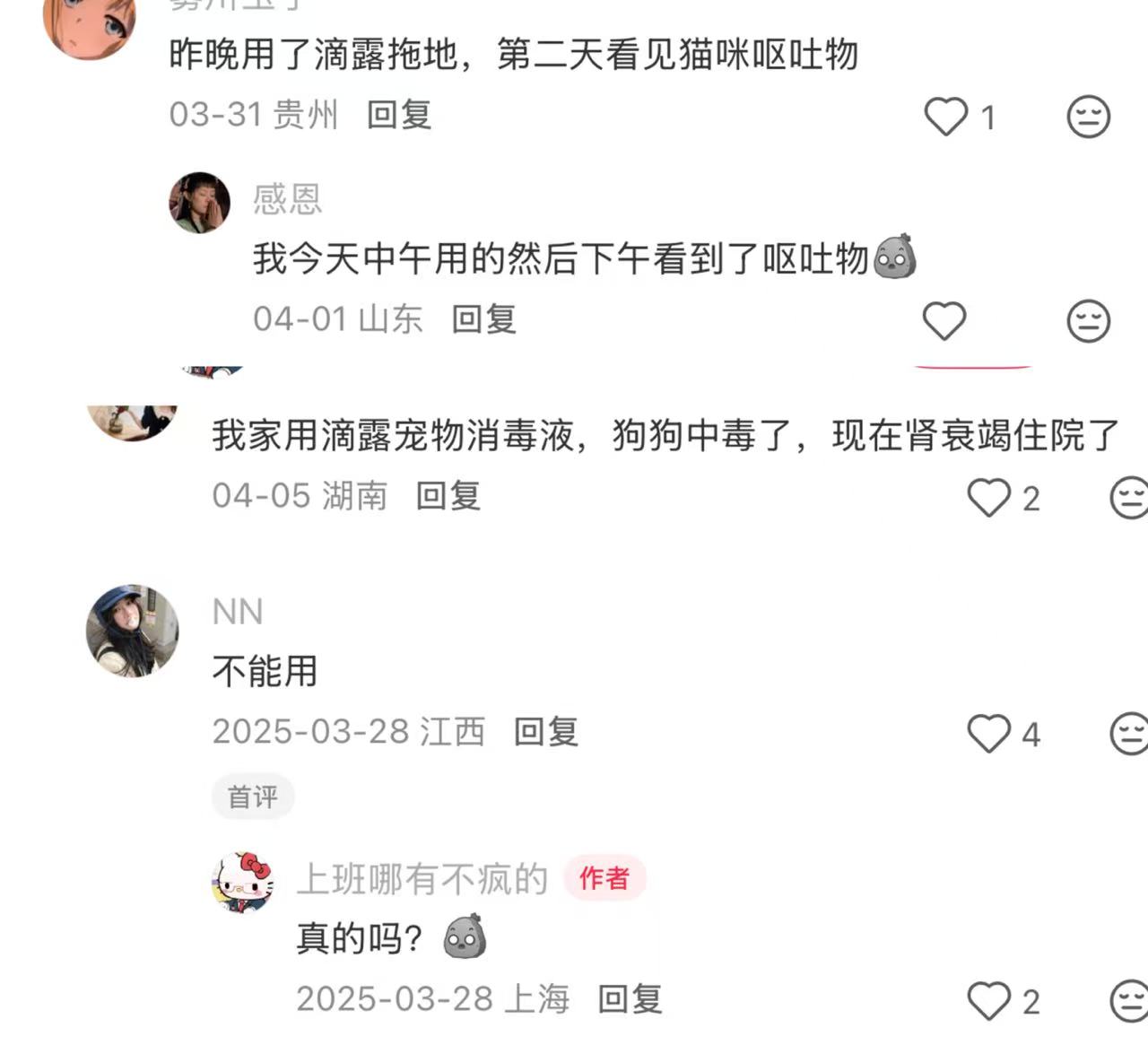The height and width of the screenshot is (1045, 1148).
Task: Open the username 感恩
Action: tap(287, 199)
